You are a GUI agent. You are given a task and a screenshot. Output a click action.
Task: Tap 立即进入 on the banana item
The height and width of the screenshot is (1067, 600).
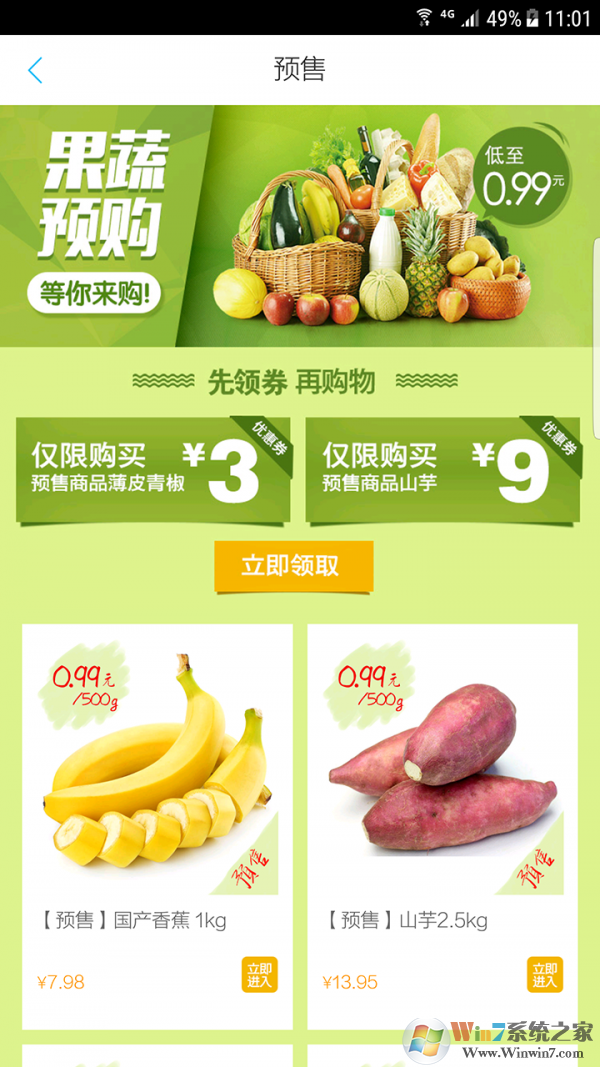(259, 974)
